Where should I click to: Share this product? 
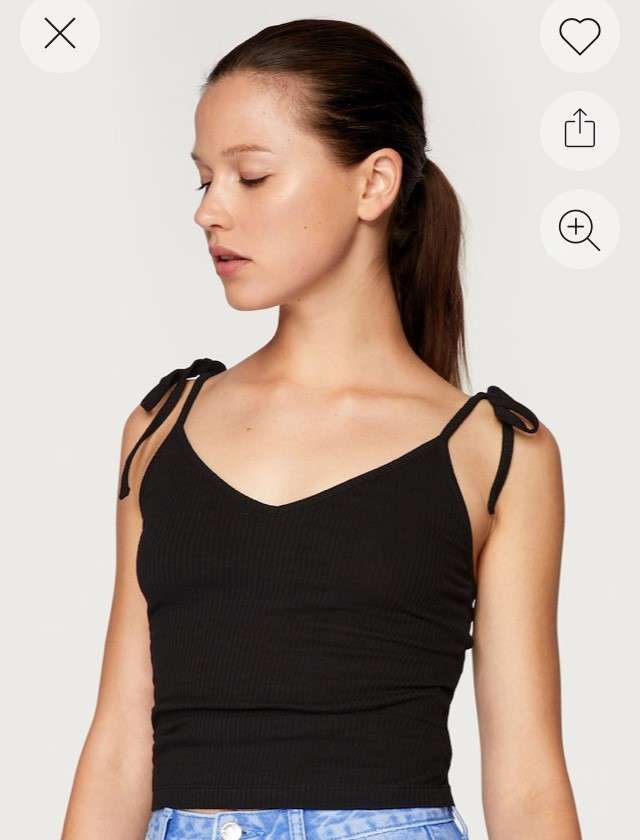click(x=579, y=130)
